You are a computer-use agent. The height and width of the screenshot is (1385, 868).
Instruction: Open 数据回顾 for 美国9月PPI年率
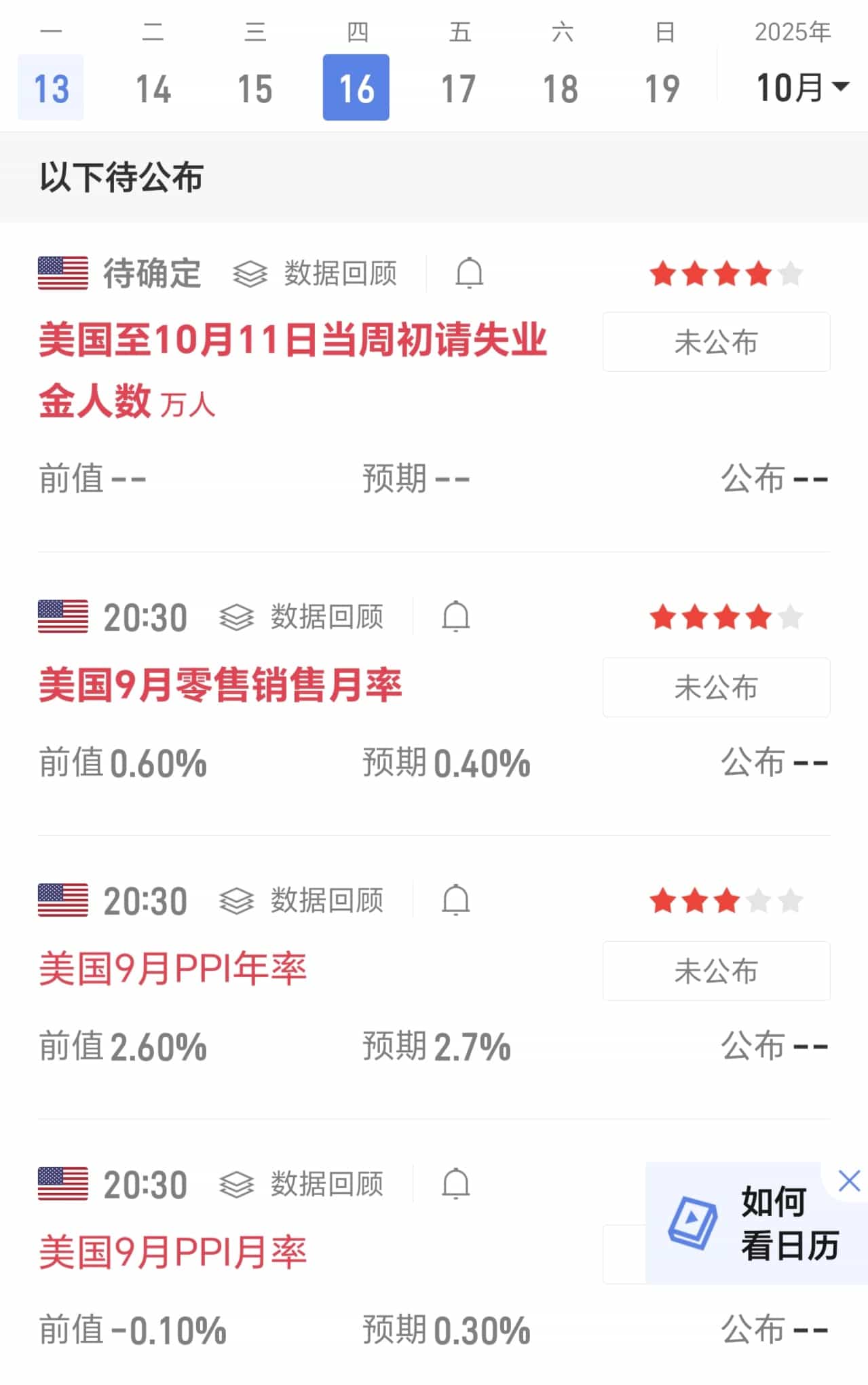coord(302,900)
